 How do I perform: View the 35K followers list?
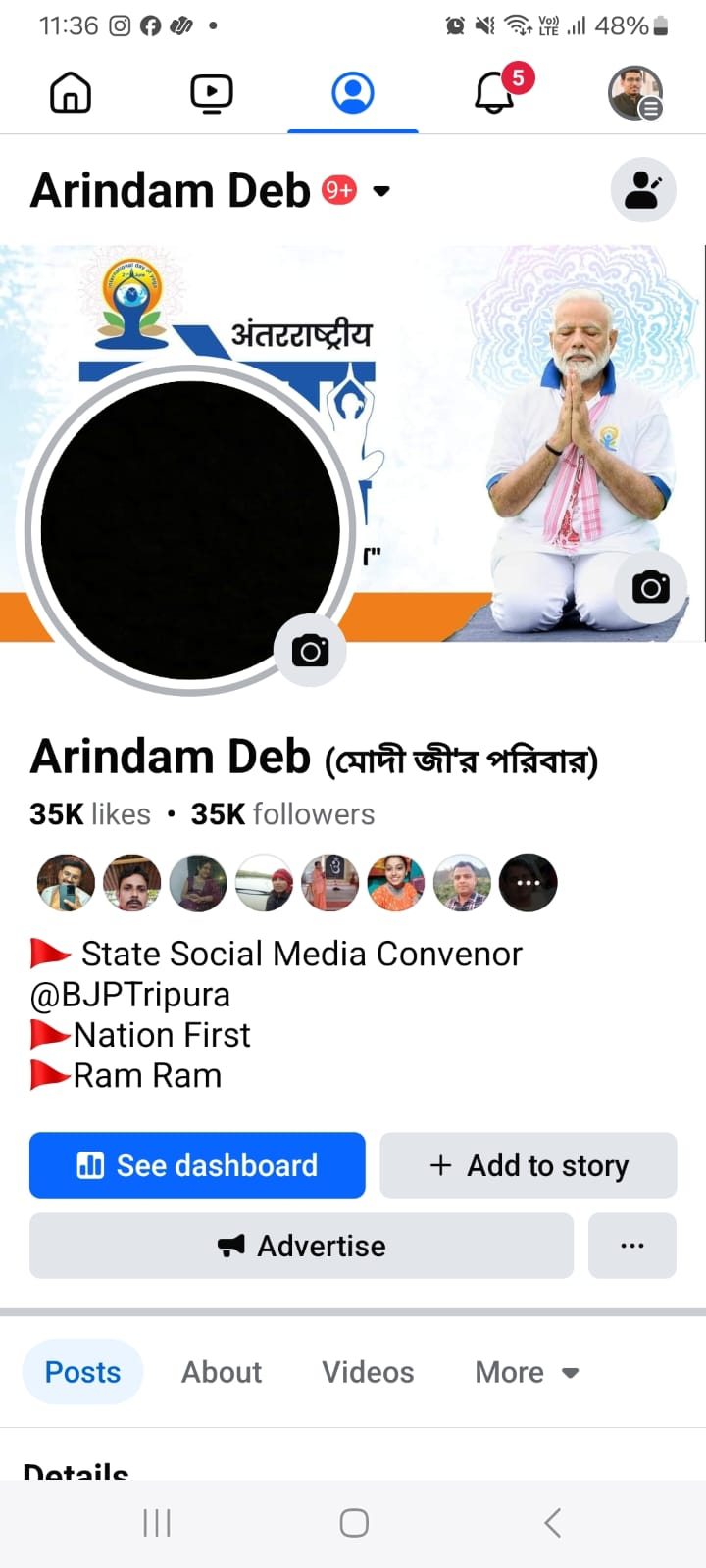(x=282, y=814)
